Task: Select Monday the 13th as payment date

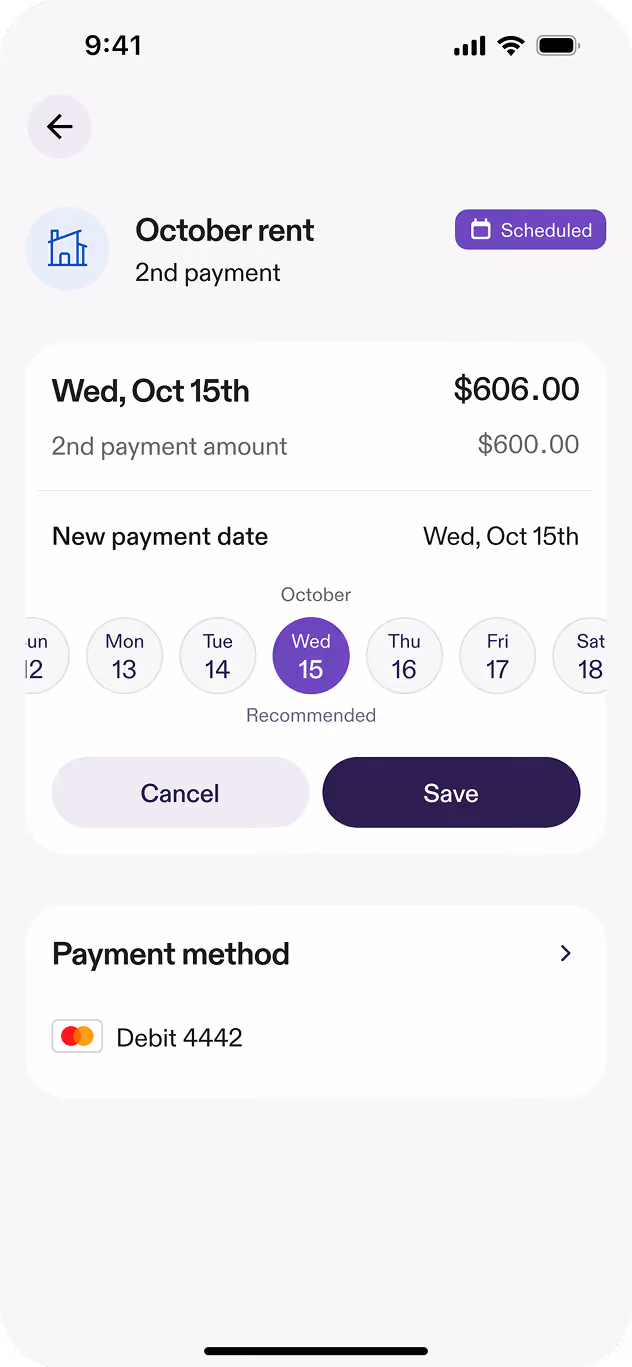Action: click(x=124, y=656)
